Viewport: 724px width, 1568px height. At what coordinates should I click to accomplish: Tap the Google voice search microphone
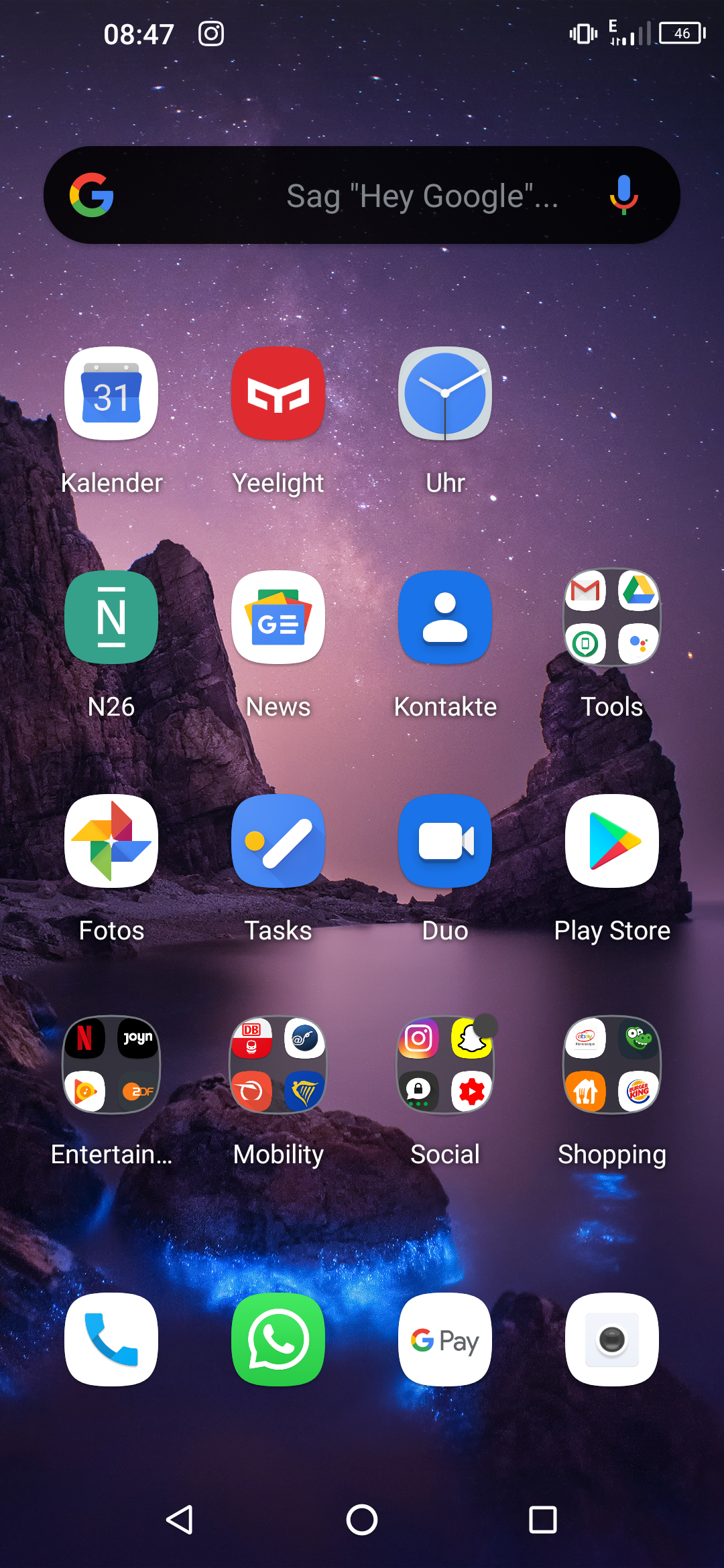click(623, 195)
